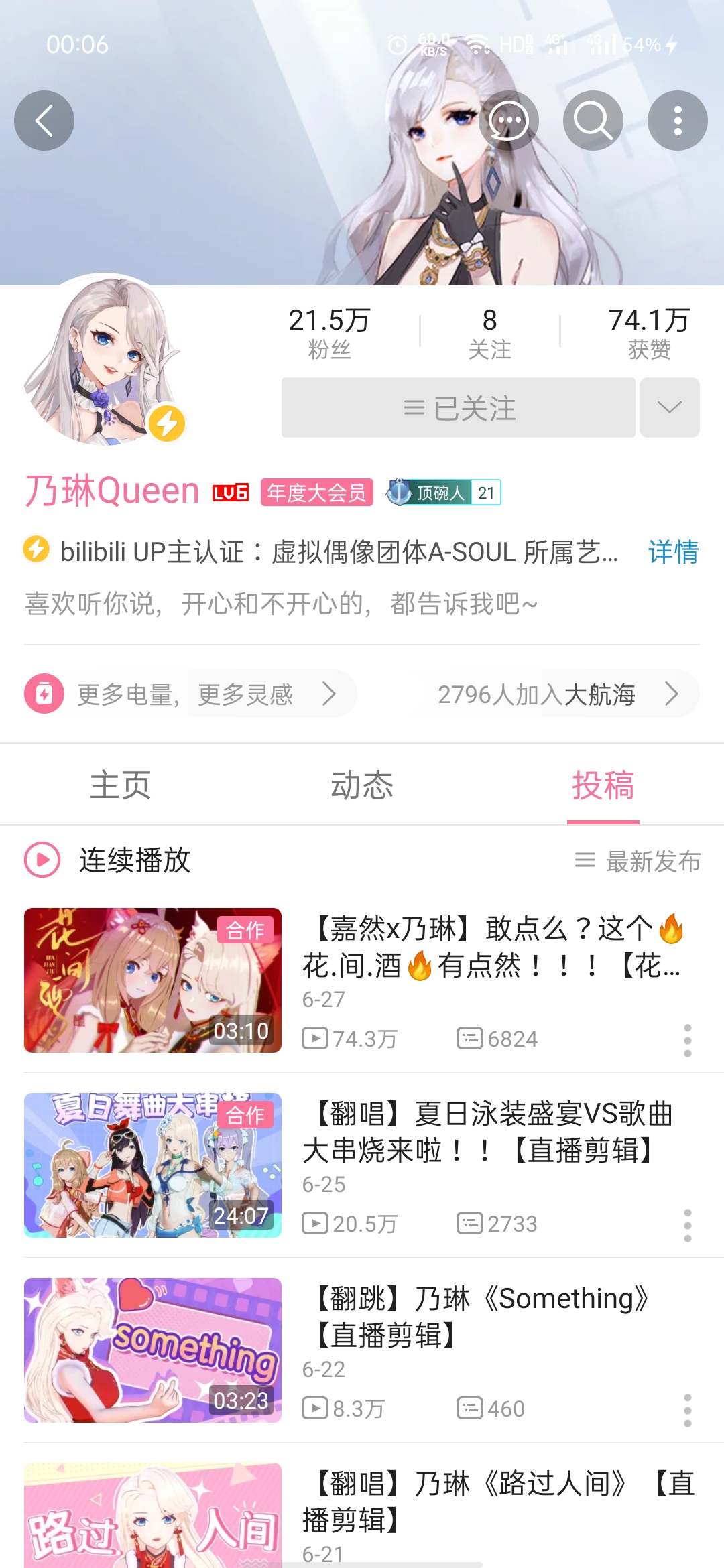View the 粉丝 followers list

pos(329,332)
